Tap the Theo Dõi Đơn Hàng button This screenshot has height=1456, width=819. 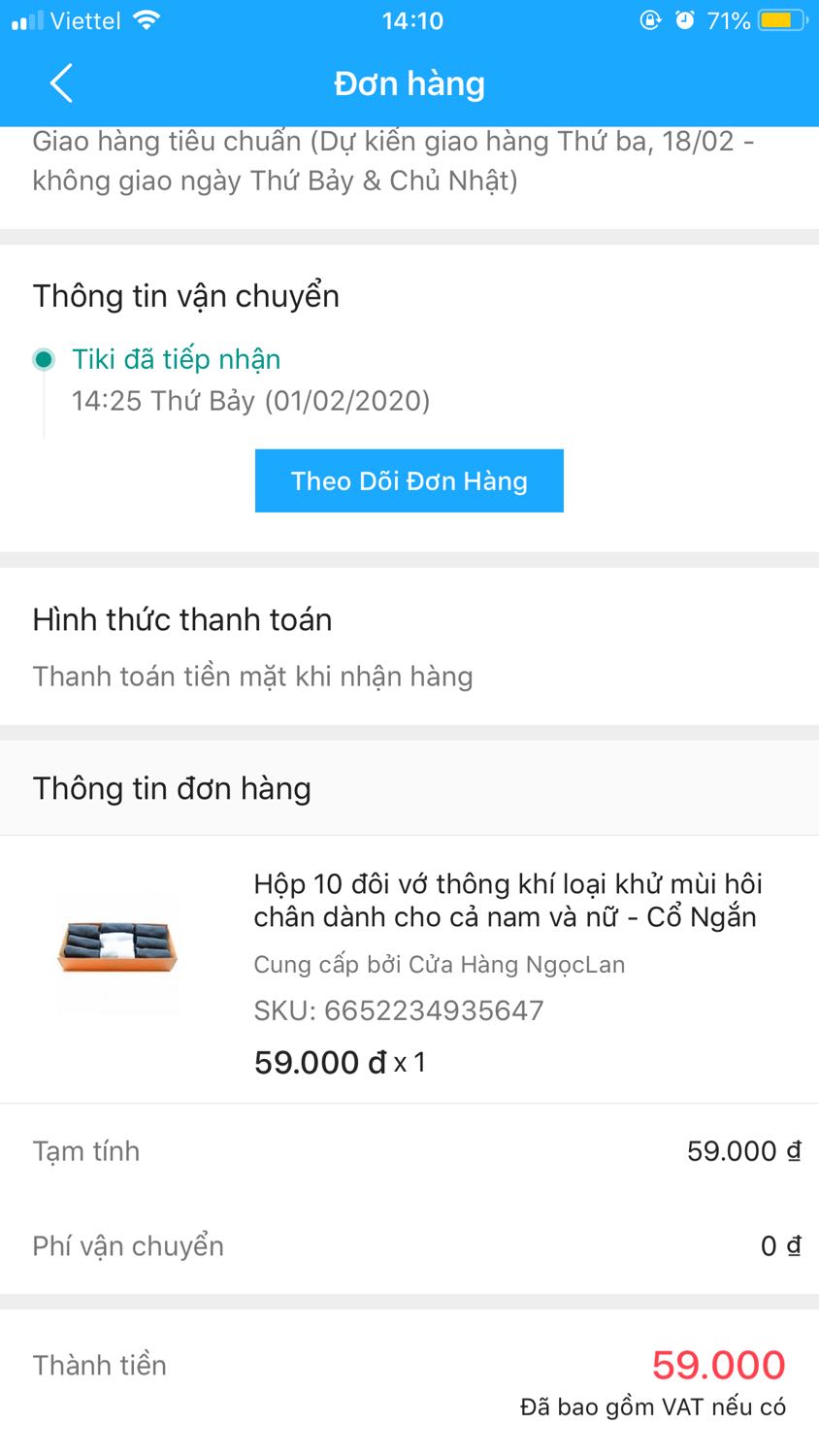(409, 480)
